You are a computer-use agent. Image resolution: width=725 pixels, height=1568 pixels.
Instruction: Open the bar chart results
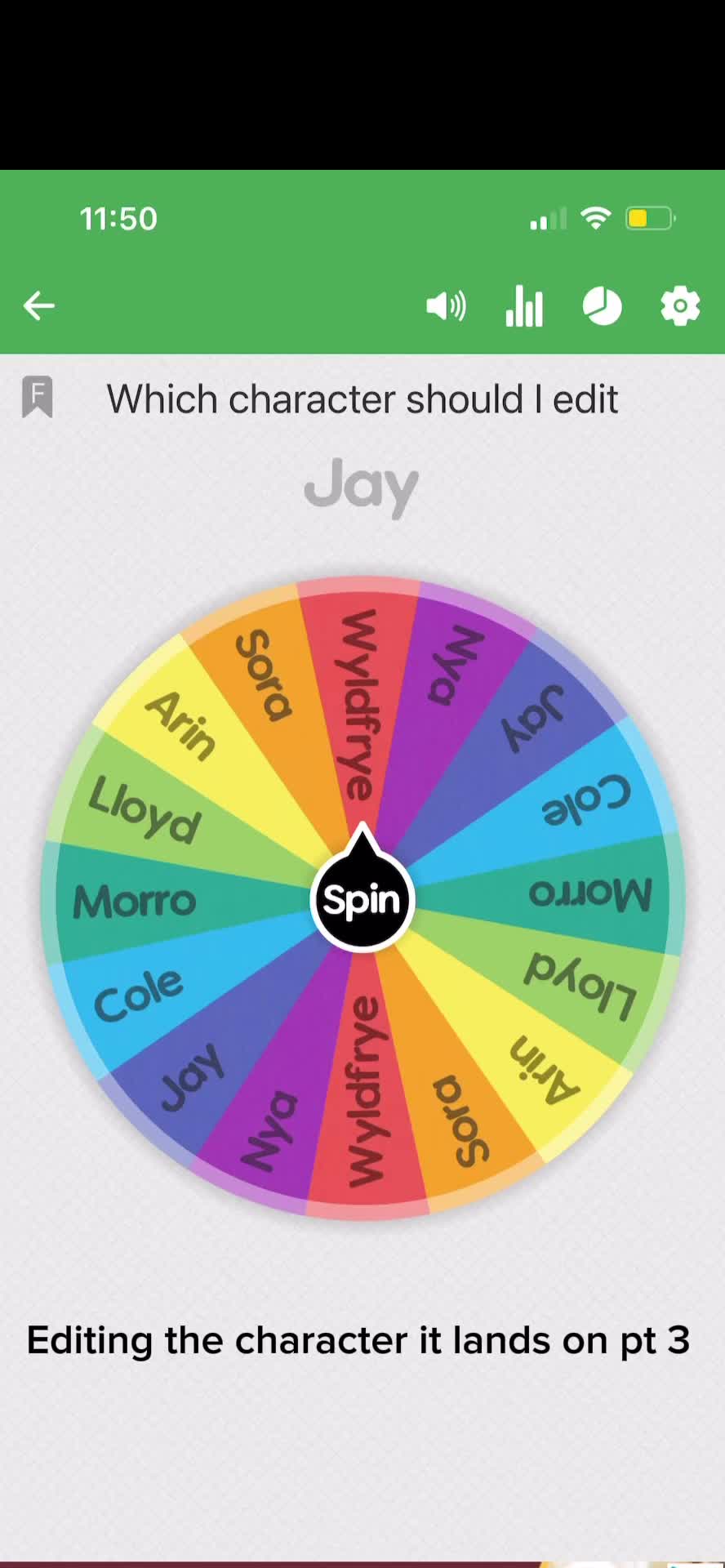(x=524, y=307)
